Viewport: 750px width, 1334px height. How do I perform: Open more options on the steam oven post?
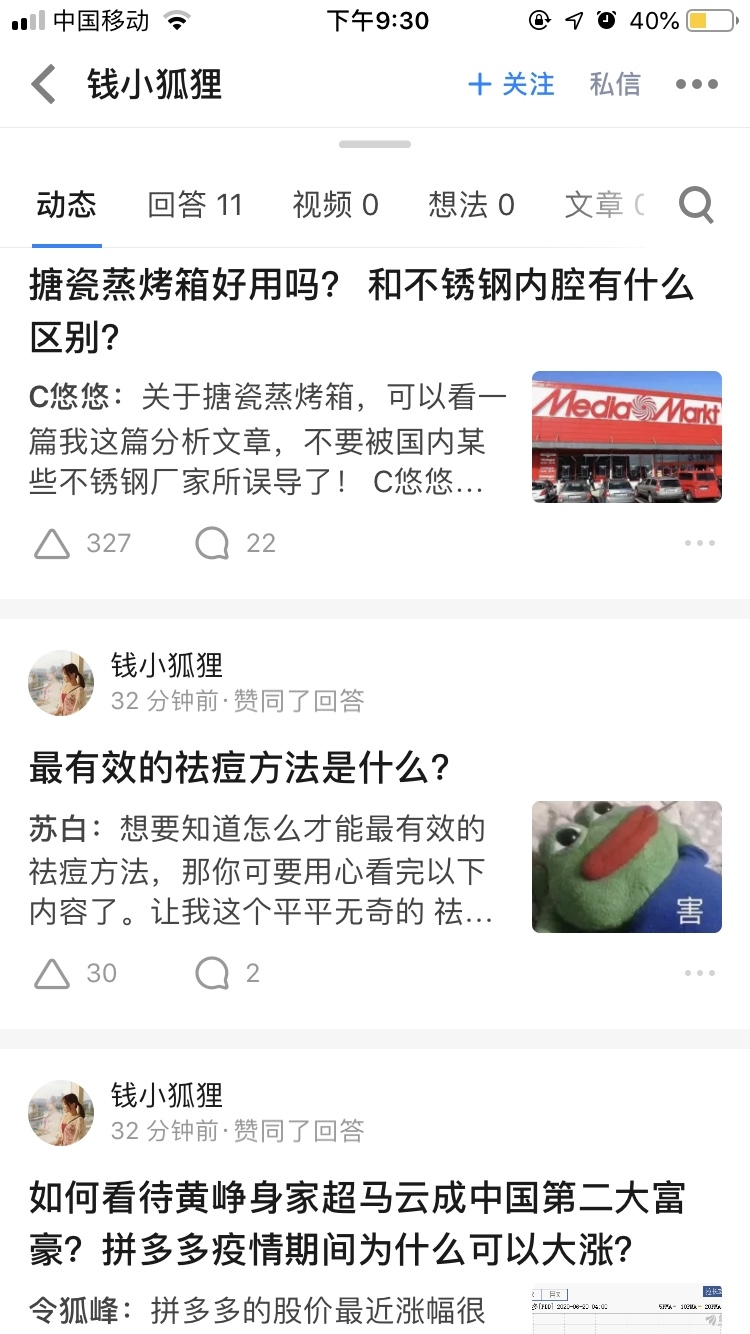[701, 543]
